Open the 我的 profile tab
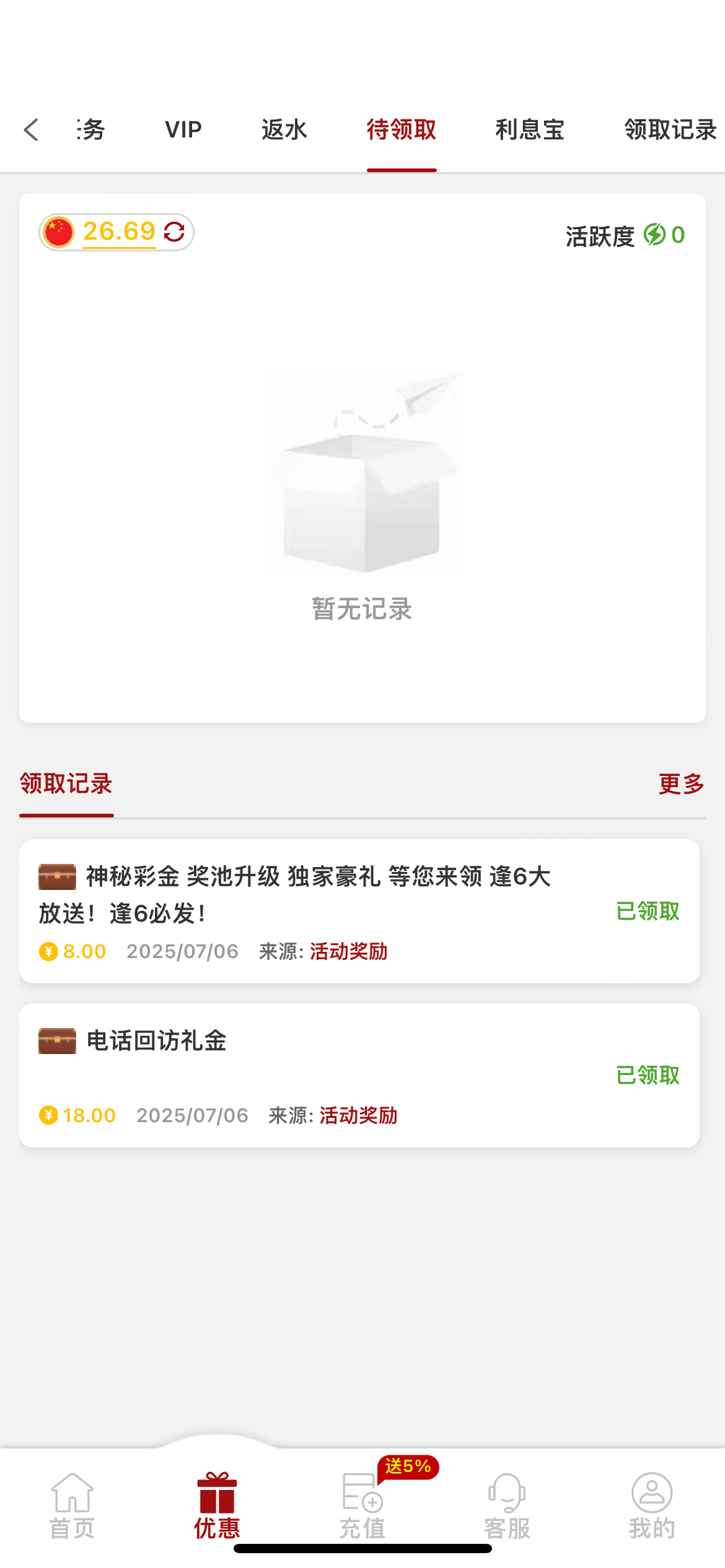The image size is (725, 1568). (652, 1505)
